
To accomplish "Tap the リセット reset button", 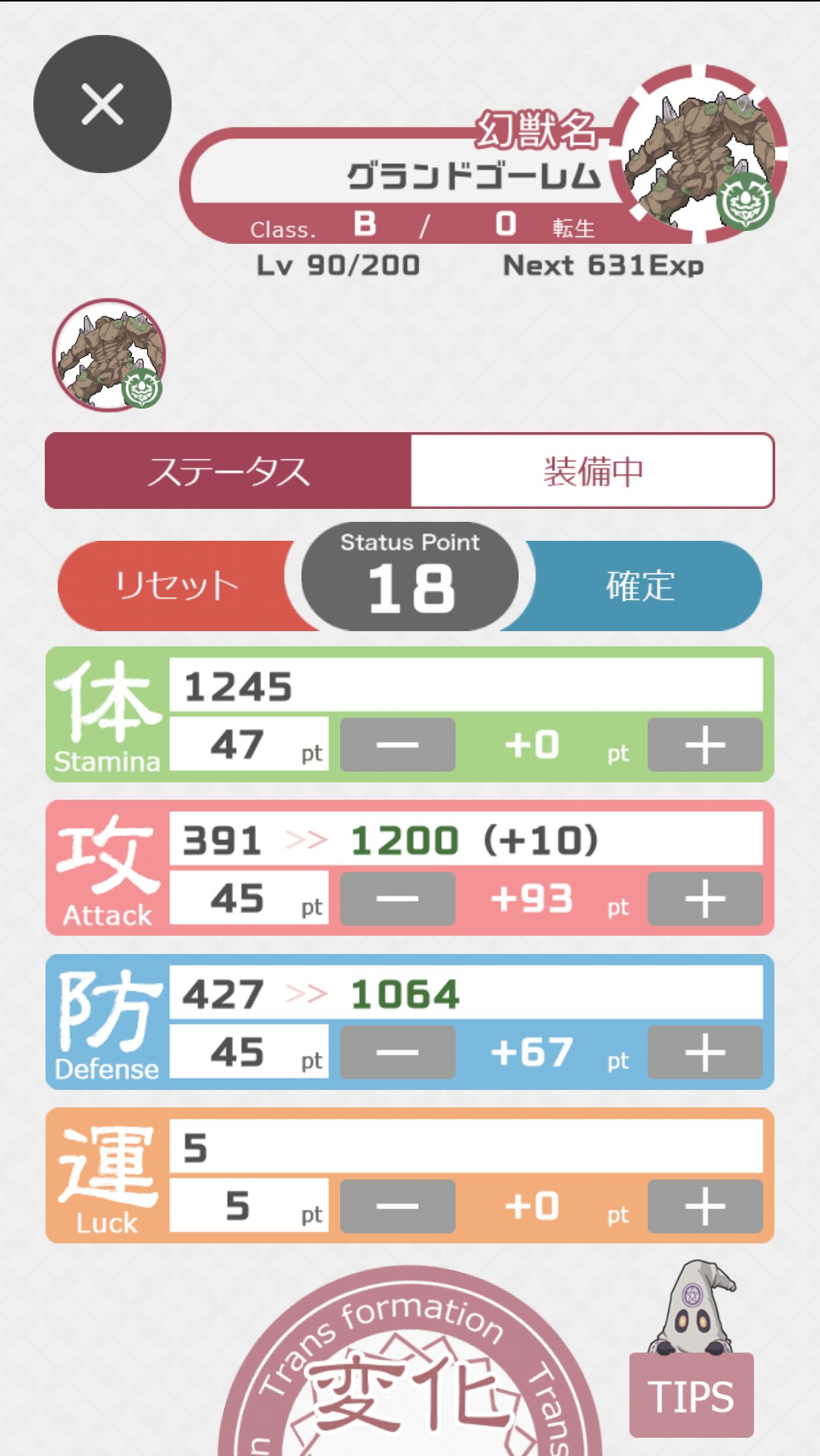I will coord(176,586).
